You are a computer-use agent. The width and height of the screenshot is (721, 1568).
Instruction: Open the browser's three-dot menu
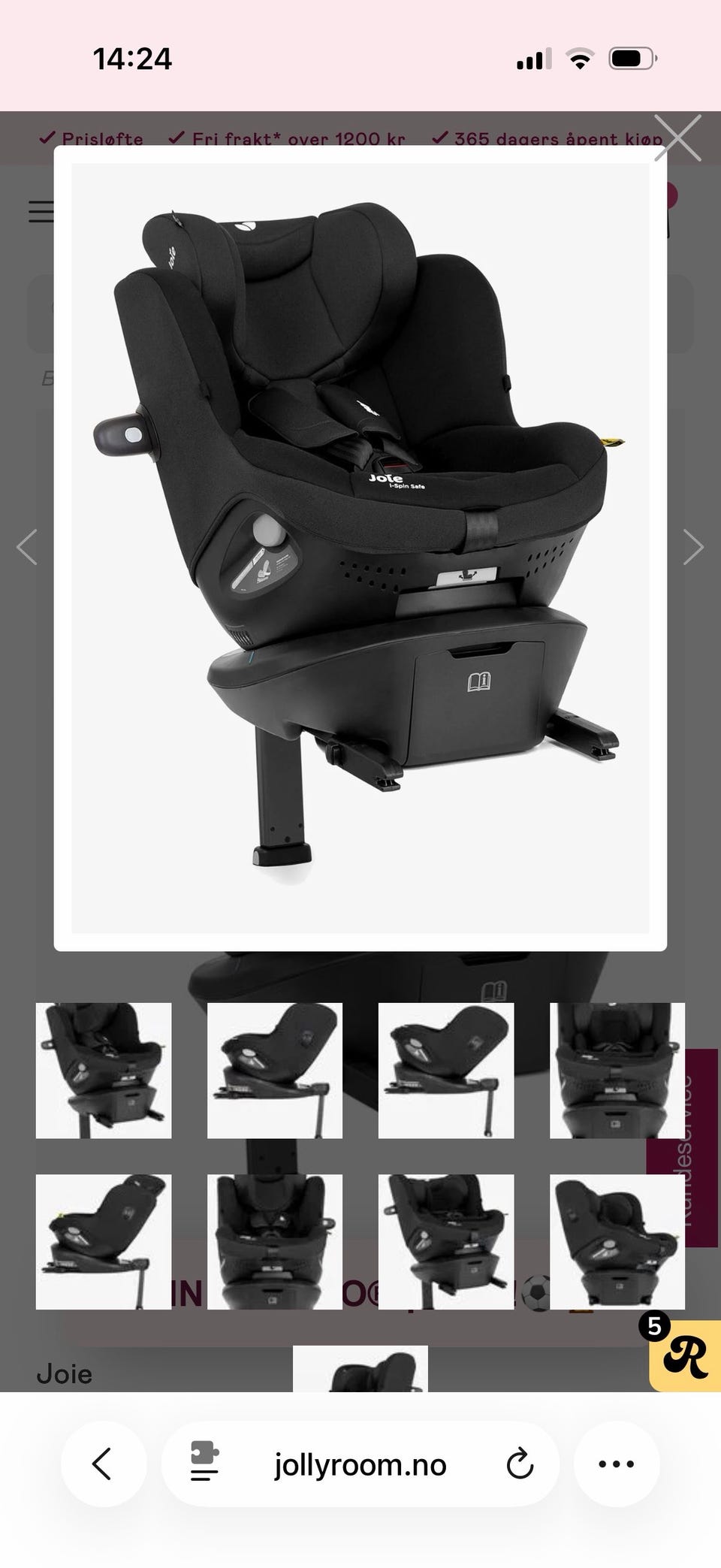(617, 1464)
